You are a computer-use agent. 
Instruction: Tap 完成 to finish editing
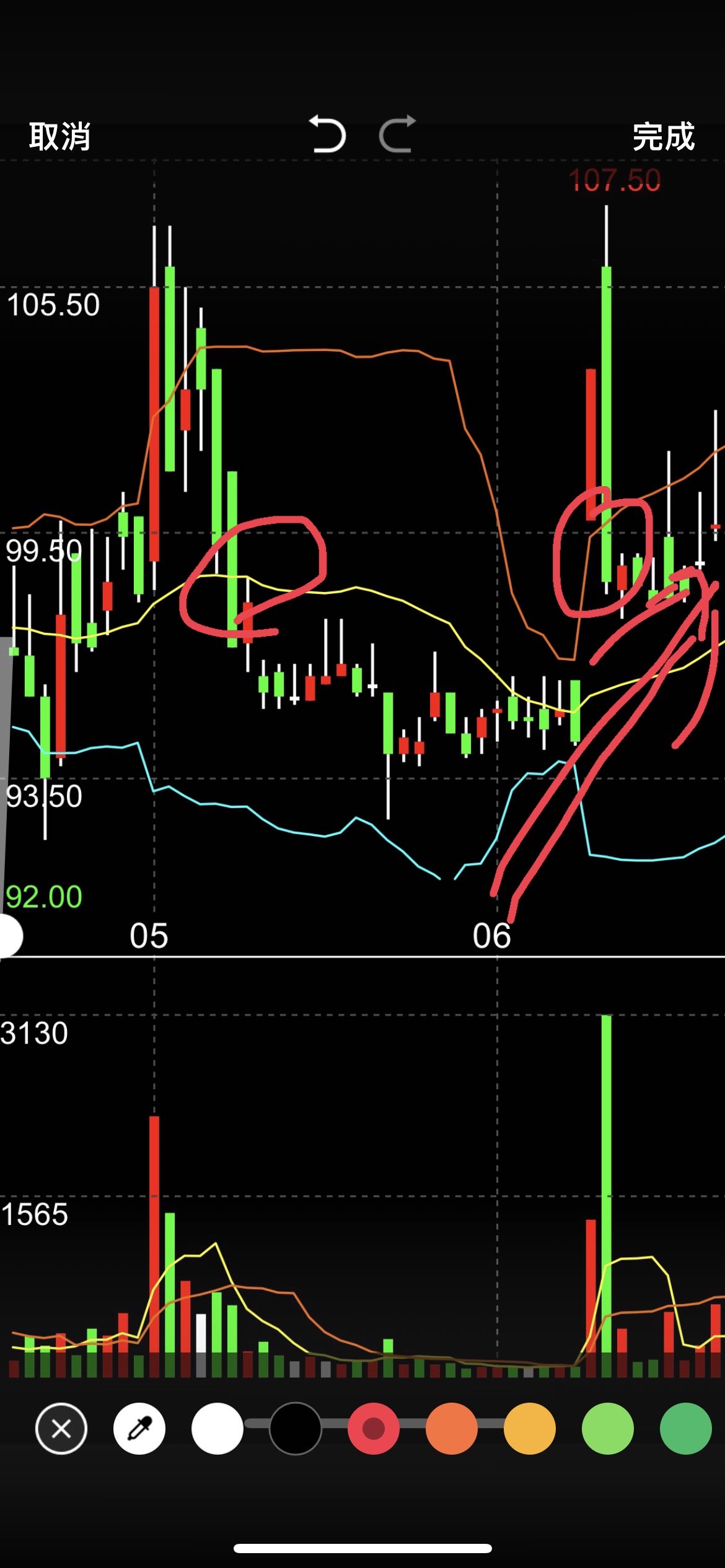click(663, 136)
